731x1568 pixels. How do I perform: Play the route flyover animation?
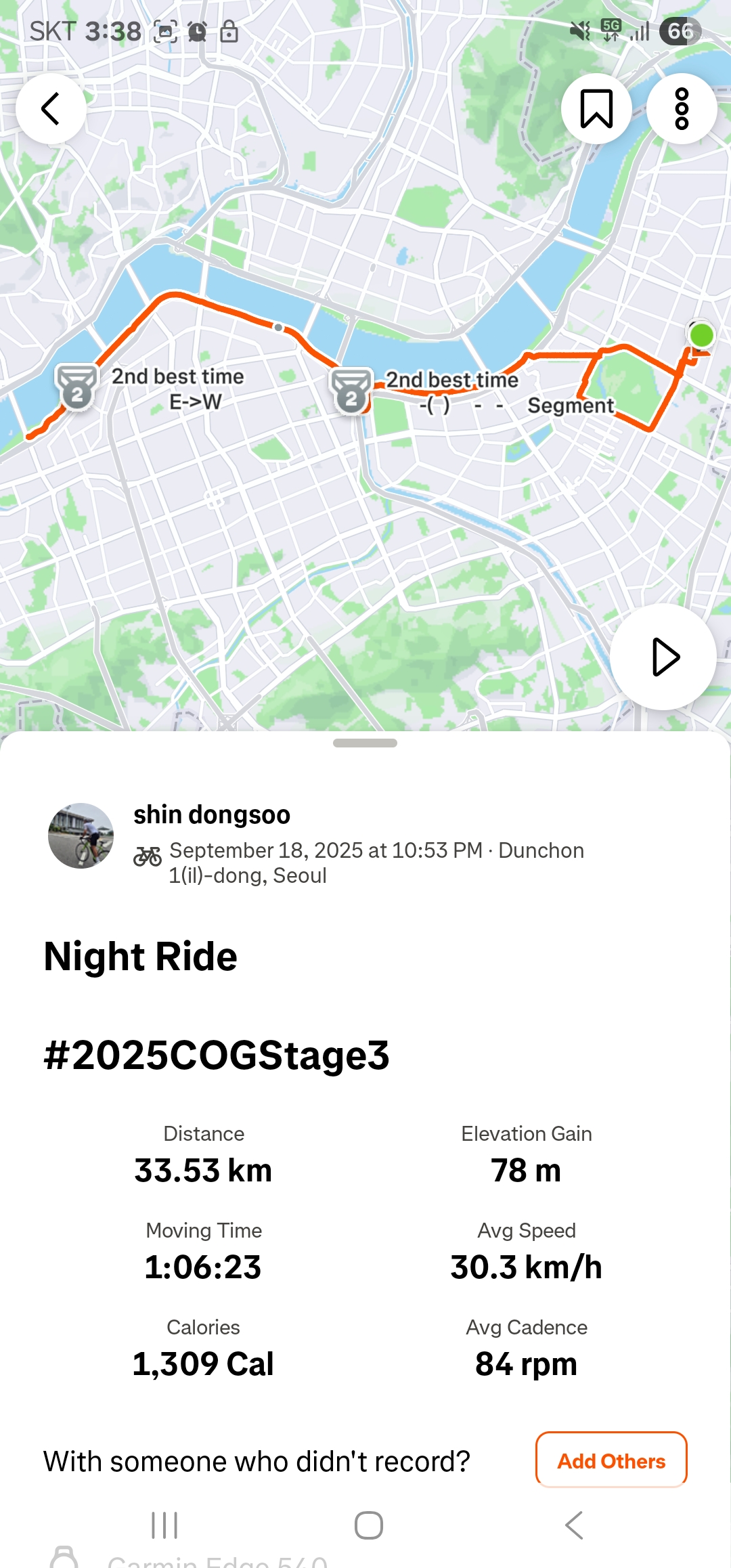pos(663,657)
